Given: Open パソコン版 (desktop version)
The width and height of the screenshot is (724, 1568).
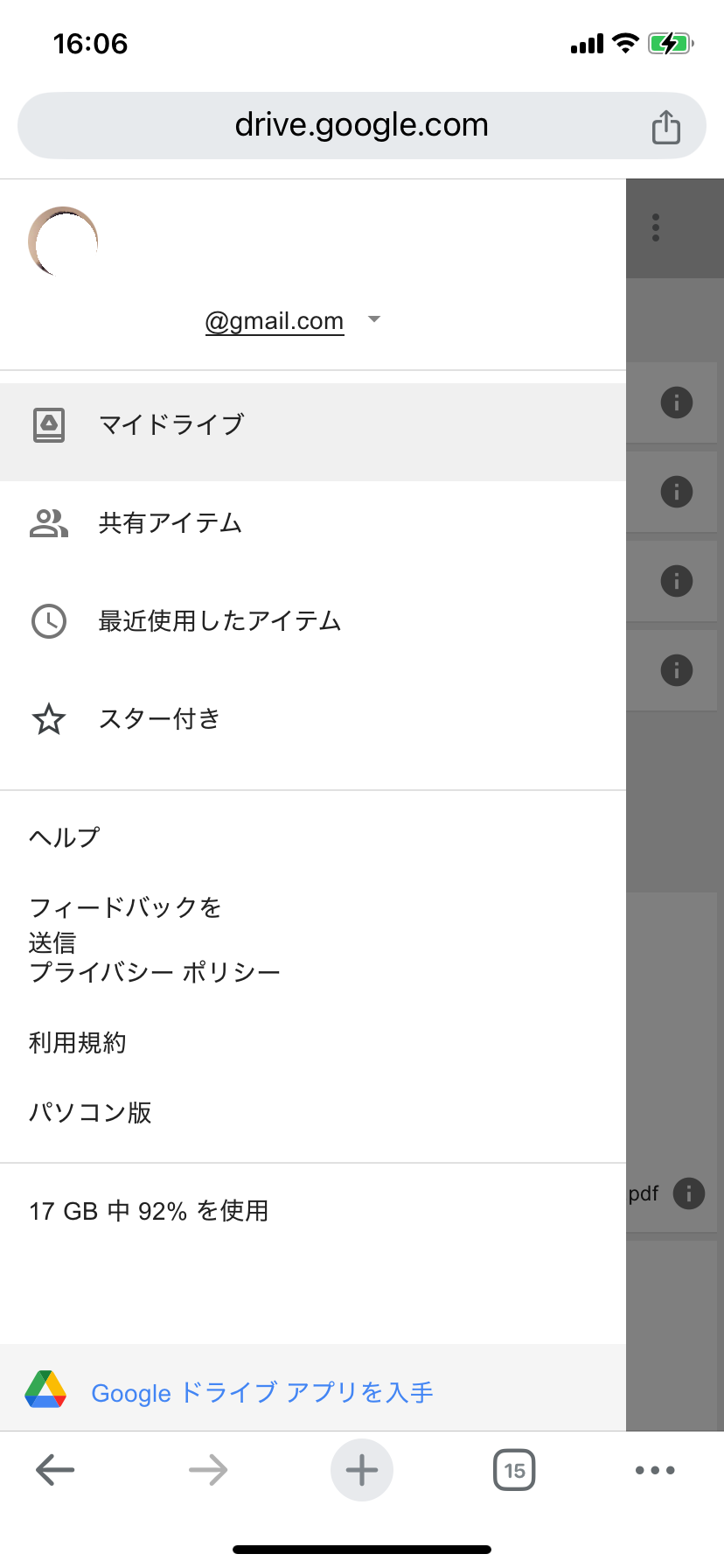Looking at the screenshot, I should point(89,1112).
